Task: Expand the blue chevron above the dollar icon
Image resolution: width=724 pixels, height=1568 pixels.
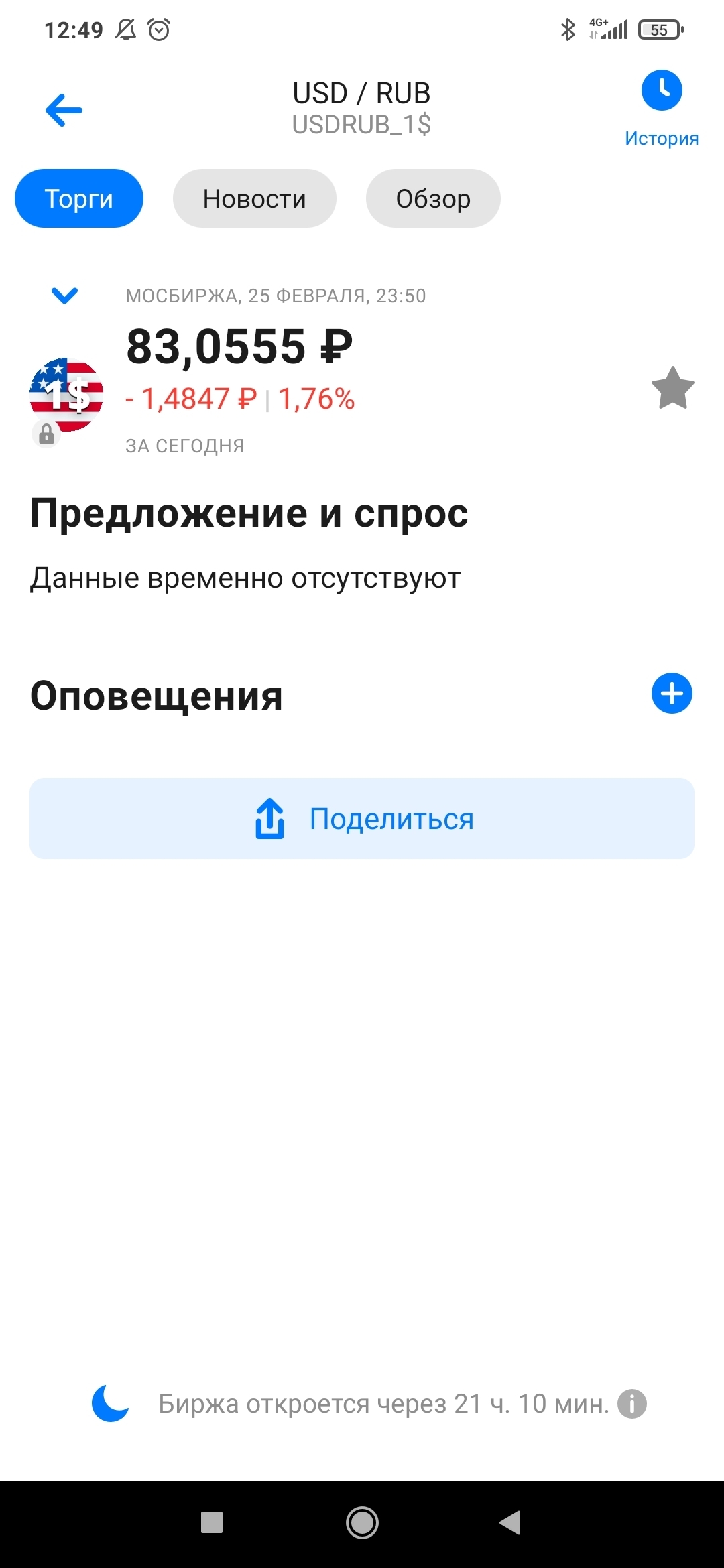Action: coord(65,295)
